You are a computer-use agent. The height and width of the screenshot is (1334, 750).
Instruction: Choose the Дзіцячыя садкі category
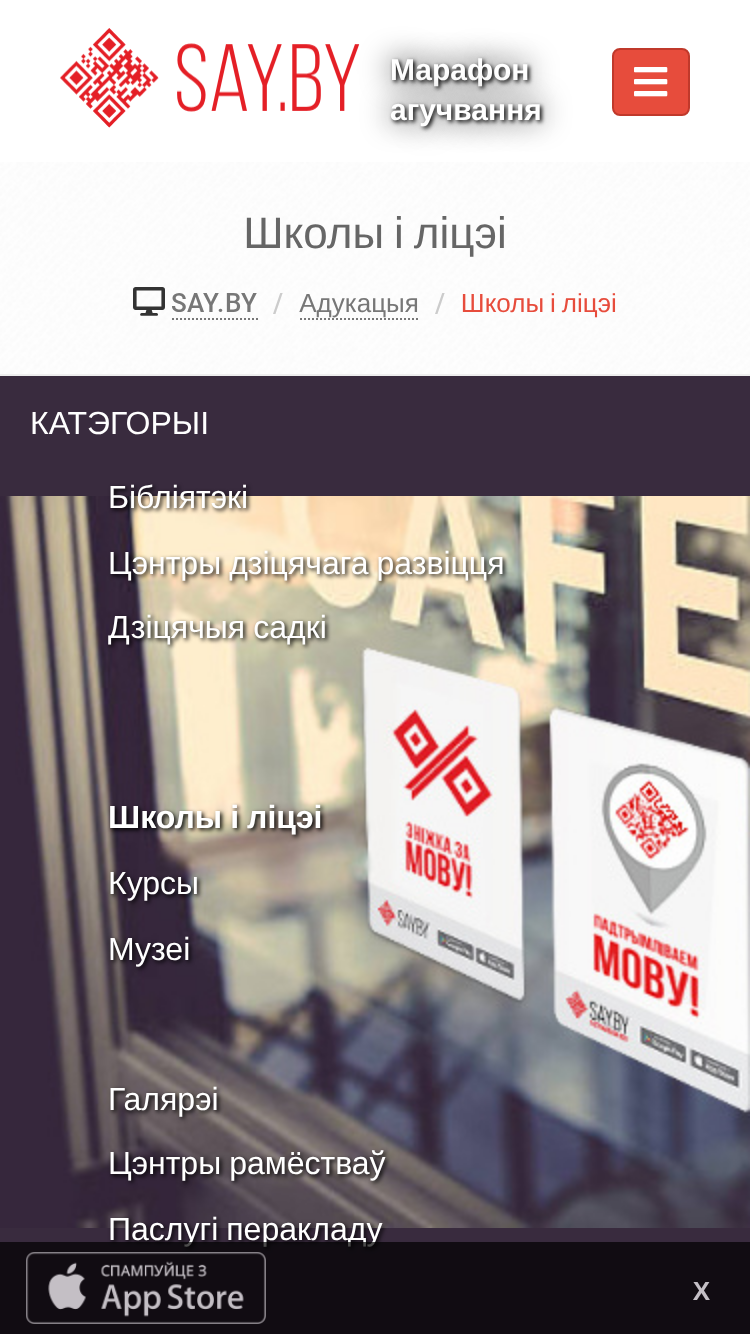[x=217, y=628]
